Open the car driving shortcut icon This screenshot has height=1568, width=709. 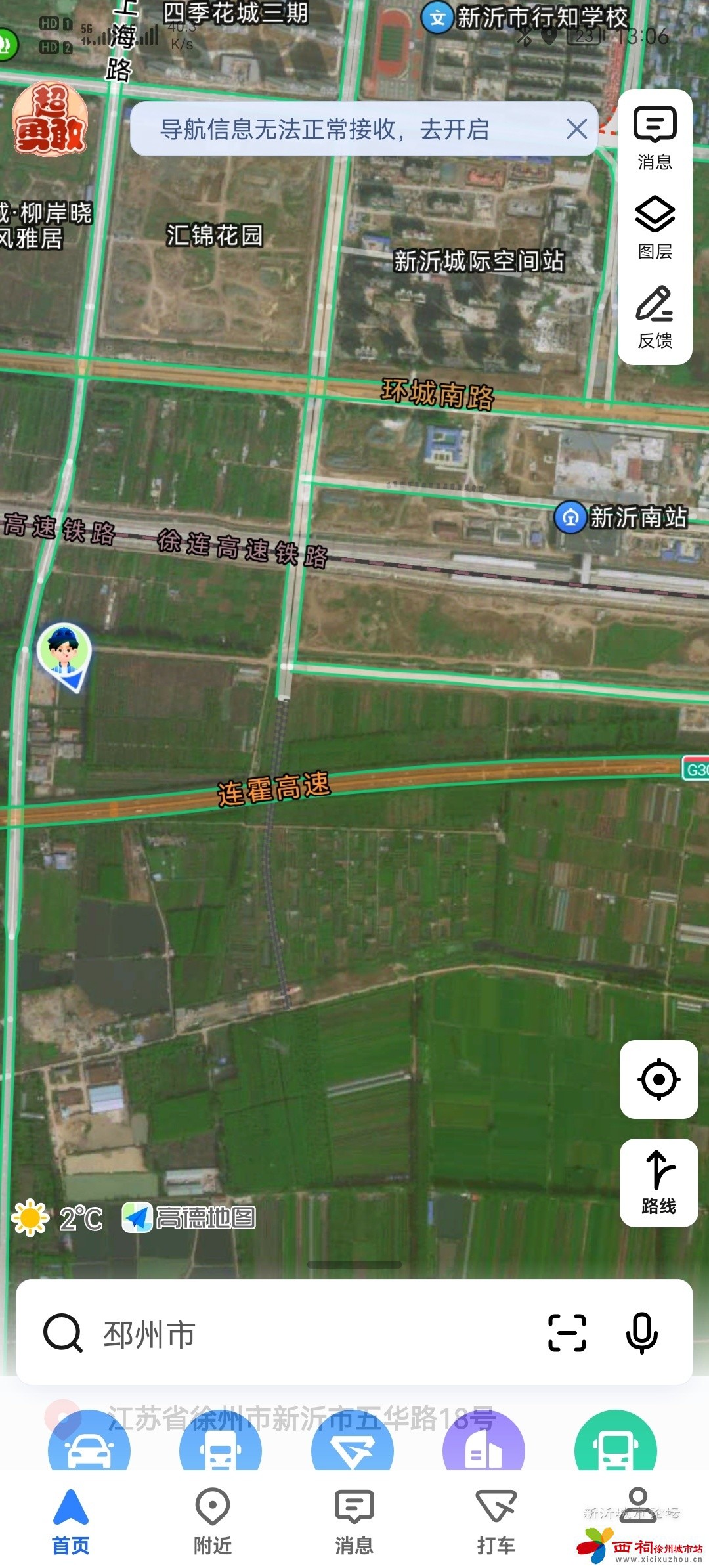[89, 1445]
